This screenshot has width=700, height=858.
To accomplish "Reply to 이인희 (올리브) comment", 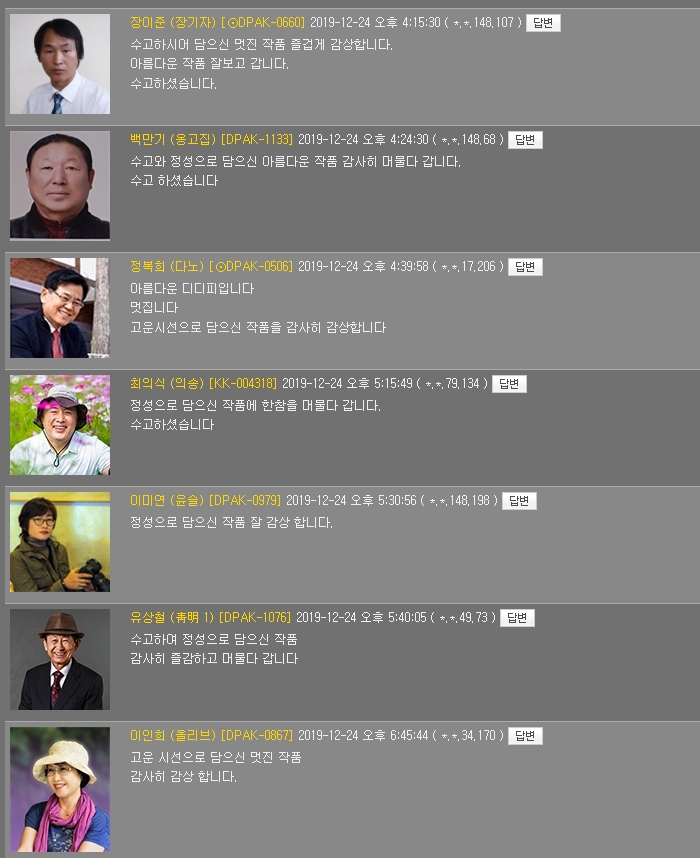I will (525, 736).
